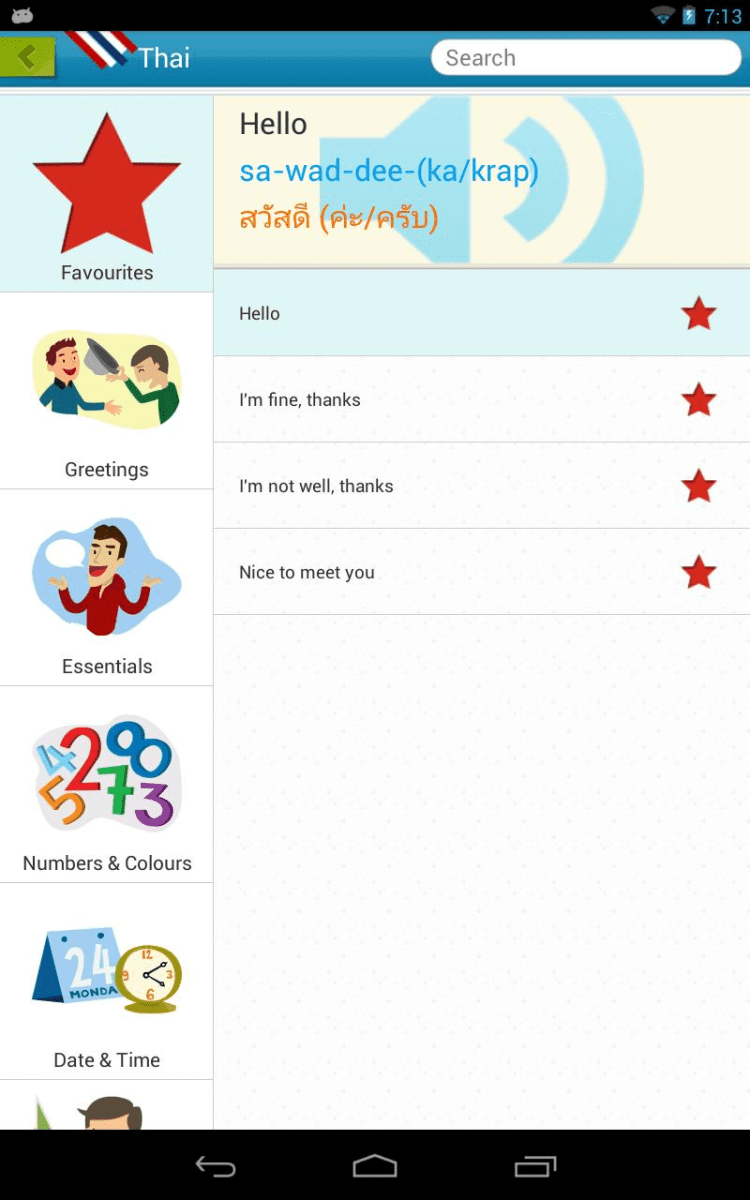The height and width of the screenshot is (1200, 750).
Task: Go to the Android home screen
Action: click(375, 1166)
